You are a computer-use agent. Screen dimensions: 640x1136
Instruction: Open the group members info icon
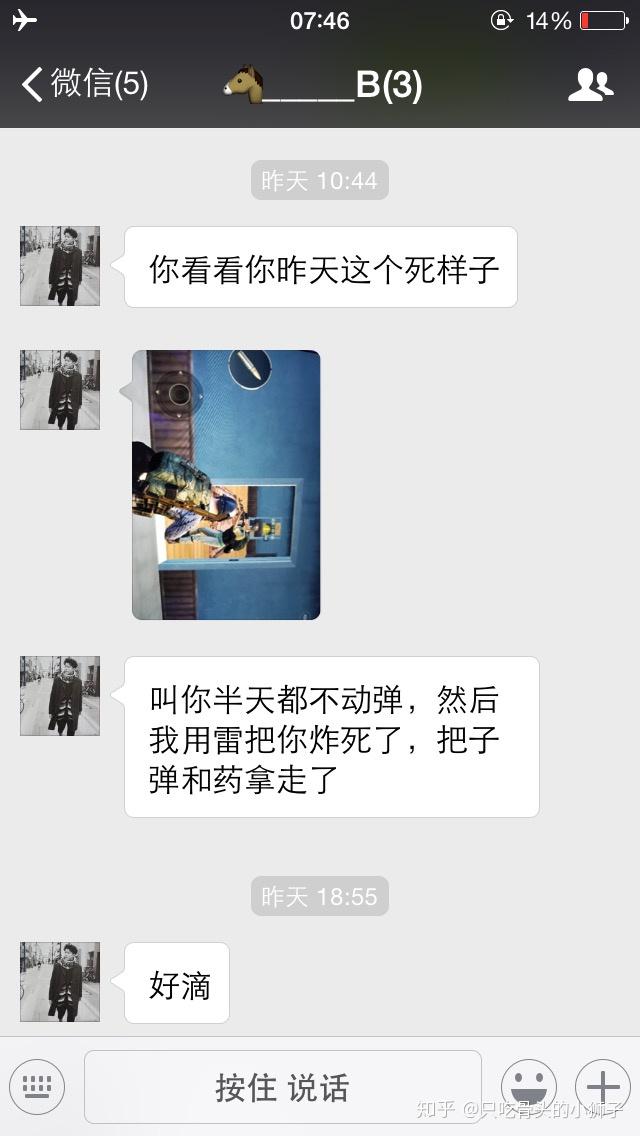(x=590, y=85)
